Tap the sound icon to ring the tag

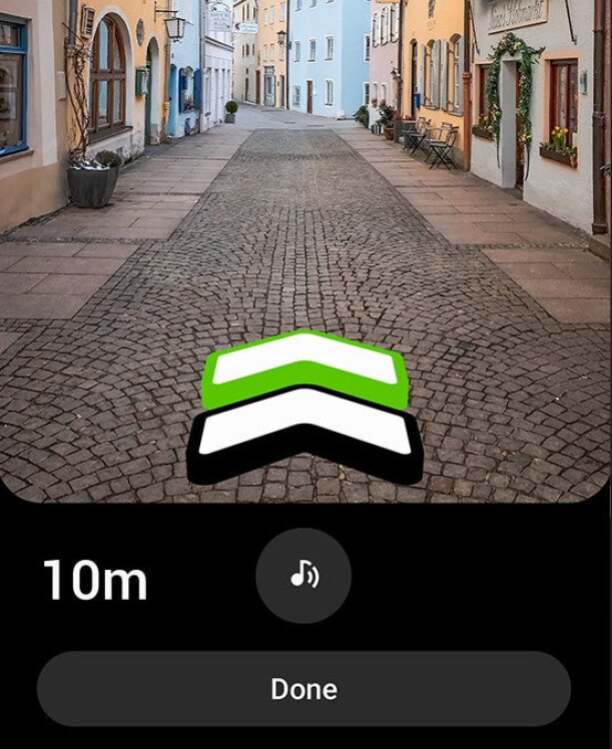point(304,576)
